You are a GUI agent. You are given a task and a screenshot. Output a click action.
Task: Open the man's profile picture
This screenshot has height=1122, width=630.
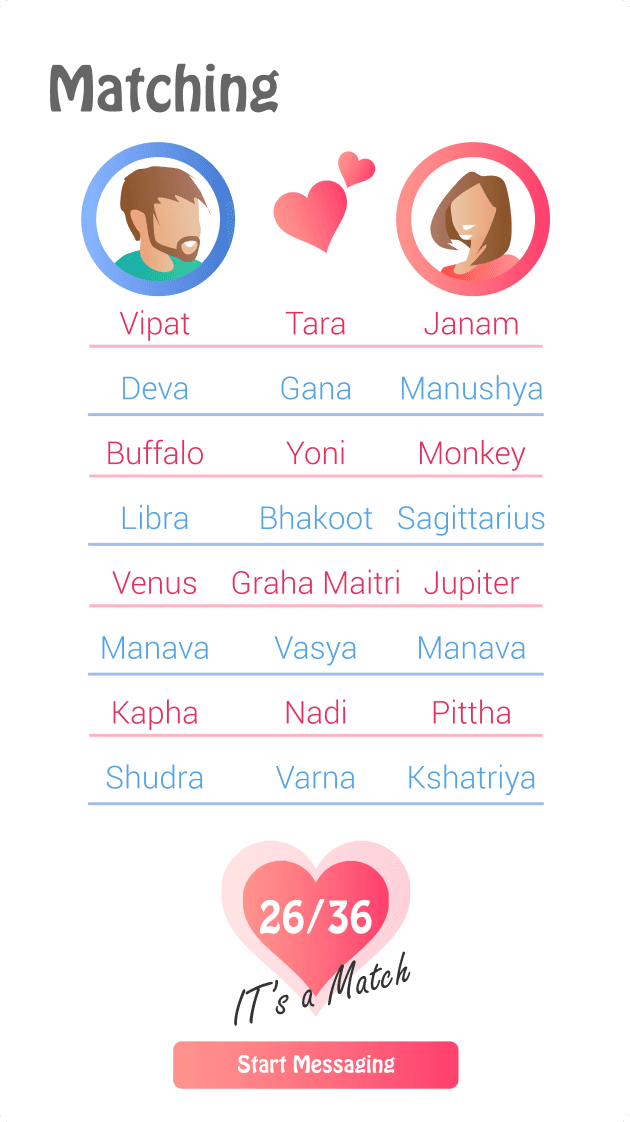[x=158, y=220]
